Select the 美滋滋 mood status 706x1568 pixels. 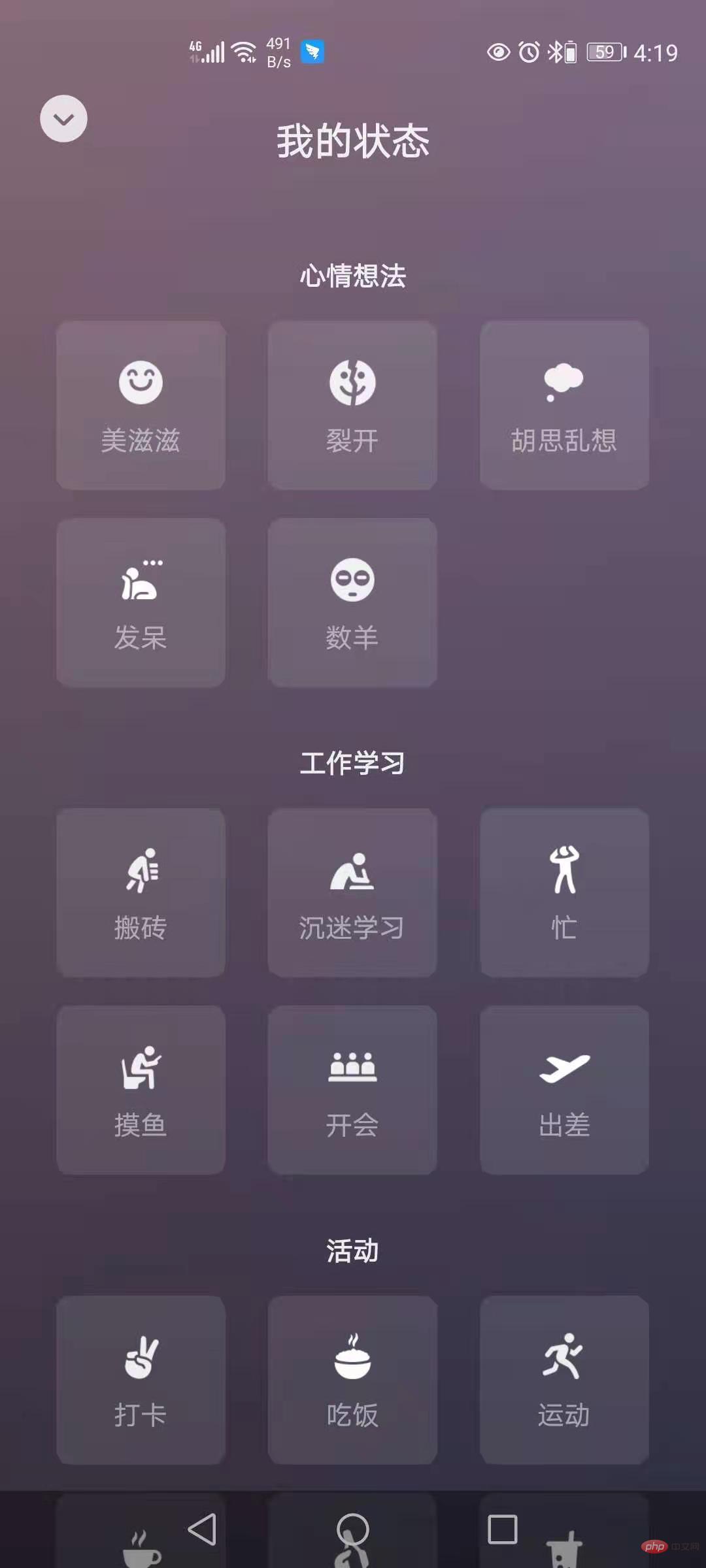pos(141,405)
